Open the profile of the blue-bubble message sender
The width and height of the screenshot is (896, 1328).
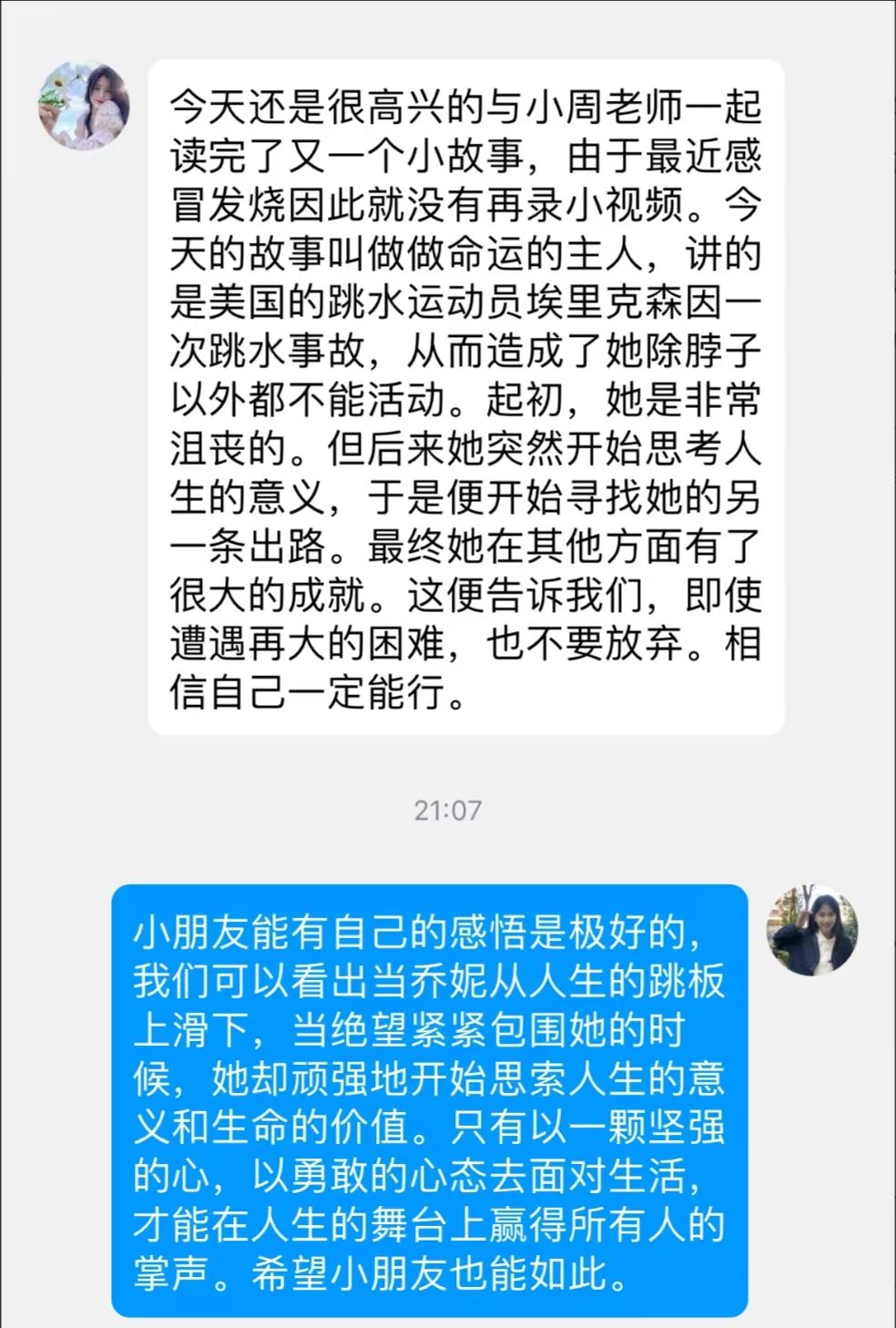[812, 929]
